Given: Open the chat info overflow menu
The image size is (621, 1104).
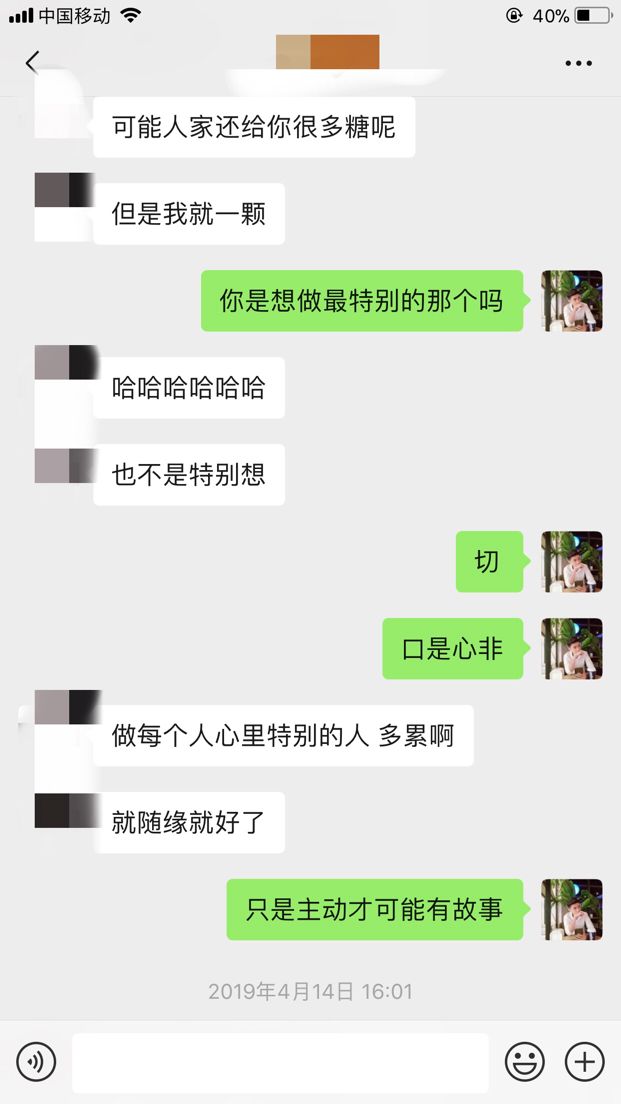Looking at the screenshot, I should tap(578, 63).
